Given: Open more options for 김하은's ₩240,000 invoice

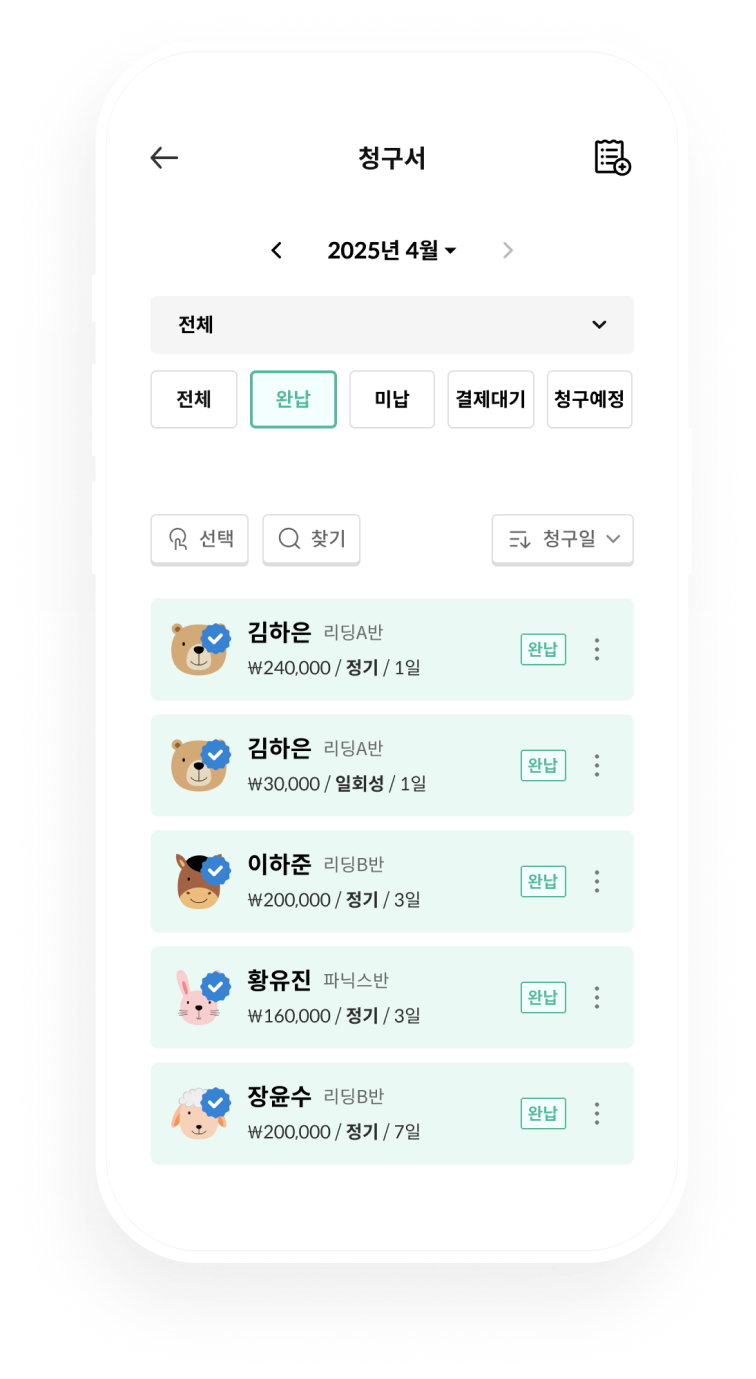Looking at the screenshot, I should (597, 650).
